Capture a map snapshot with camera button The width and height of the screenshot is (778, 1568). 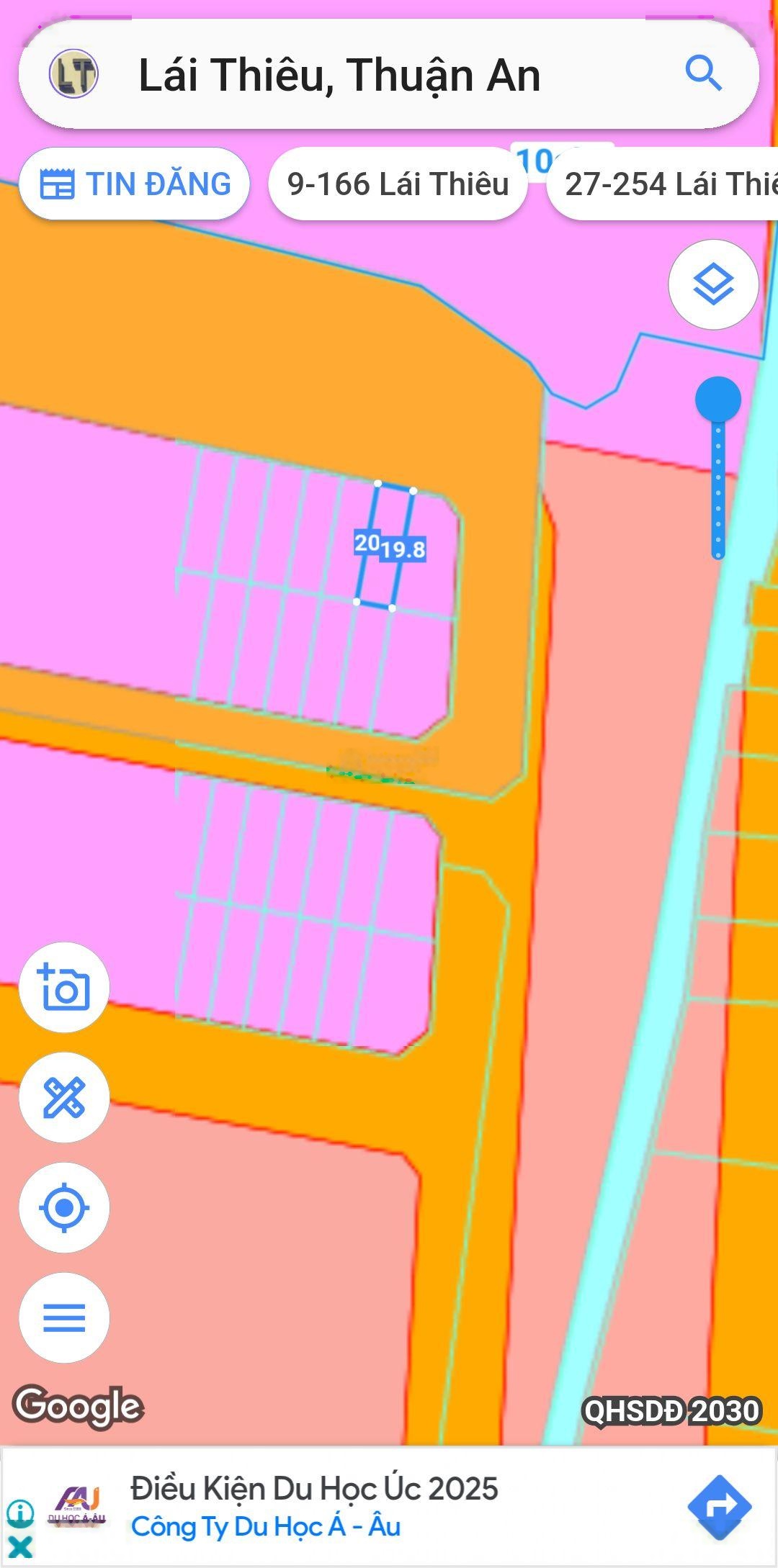pyautogui.click(x=64, y=988)
